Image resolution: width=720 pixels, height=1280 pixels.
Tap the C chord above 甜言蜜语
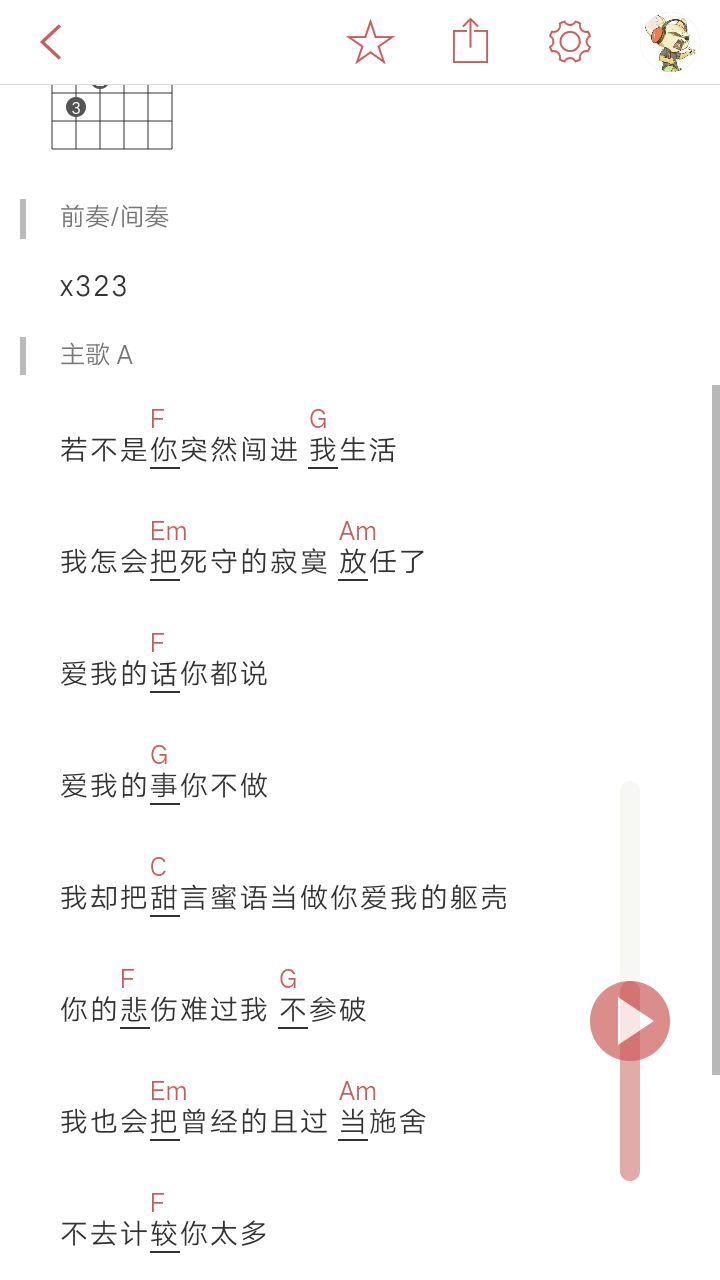click(x=158, y=867)
